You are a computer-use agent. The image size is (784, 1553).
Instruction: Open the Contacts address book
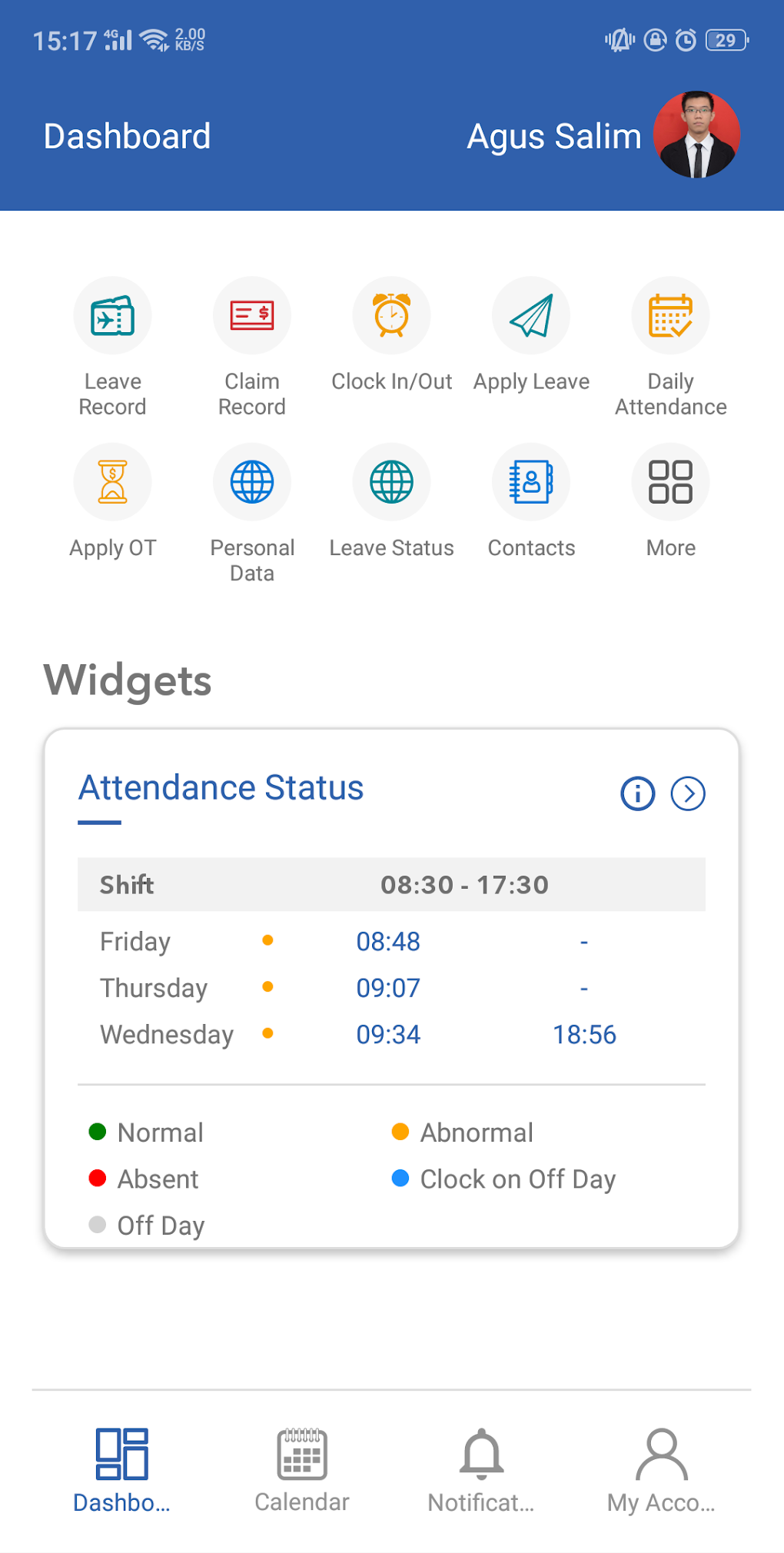tap(531, 482)
